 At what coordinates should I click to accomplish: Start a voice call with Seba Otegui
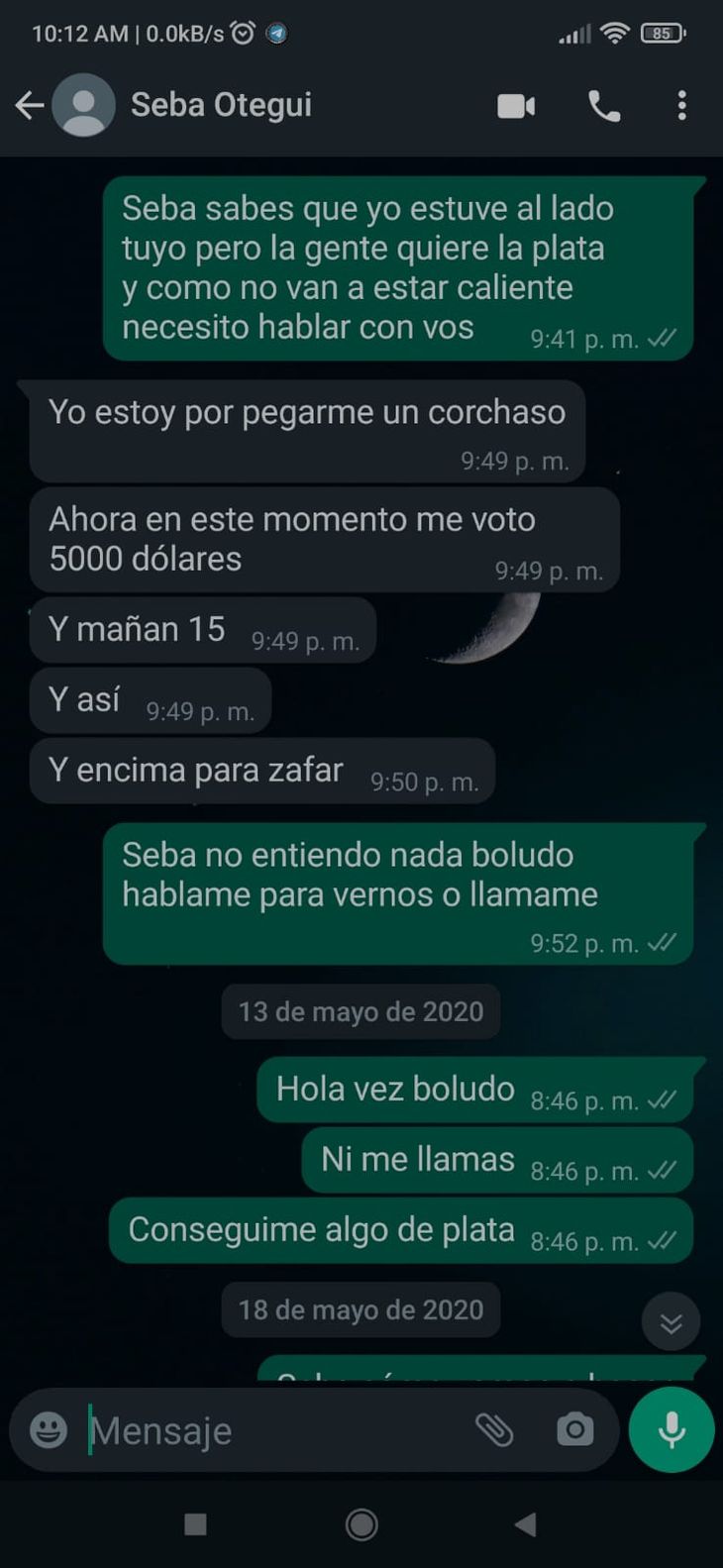604,106
